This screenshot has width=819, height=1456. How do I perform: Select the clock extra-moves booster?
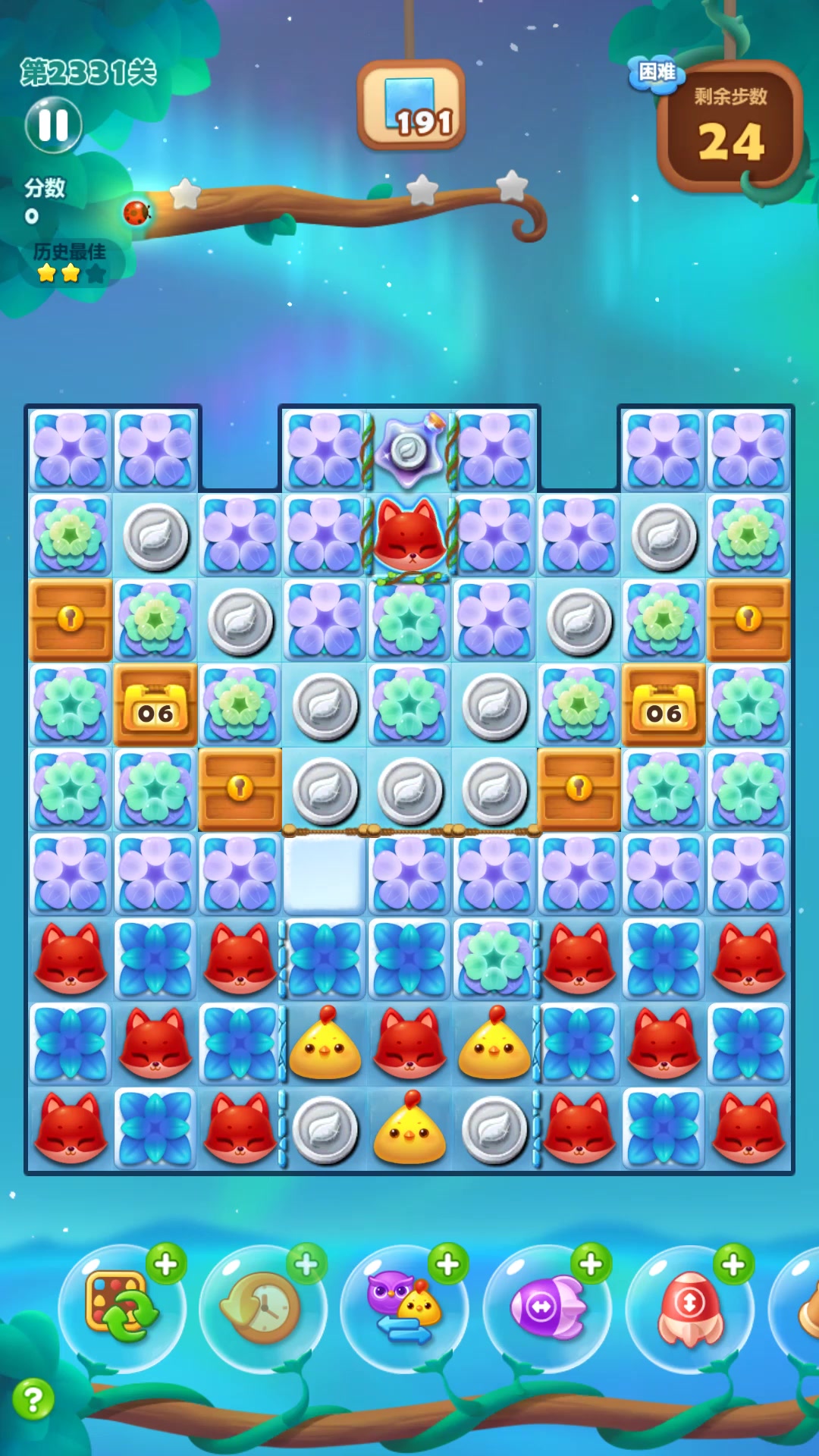[x=262, y=1307]
